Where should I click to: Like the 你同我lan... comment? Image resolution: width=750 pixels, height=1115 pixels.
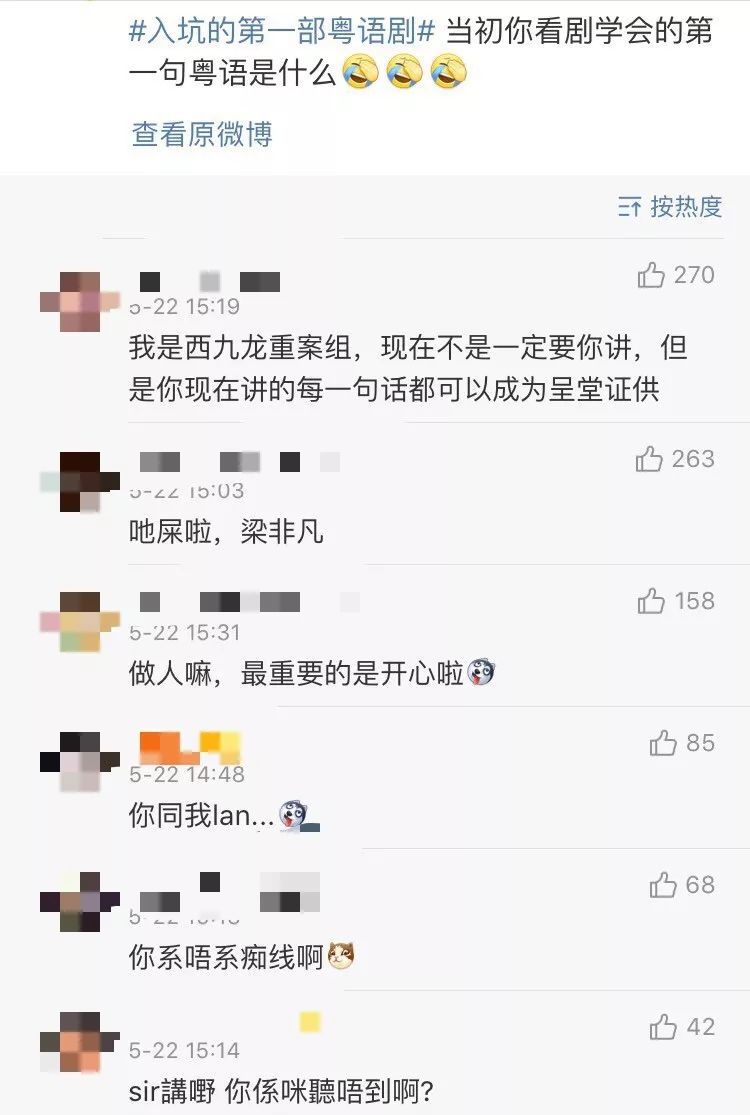tap(663, 743)
